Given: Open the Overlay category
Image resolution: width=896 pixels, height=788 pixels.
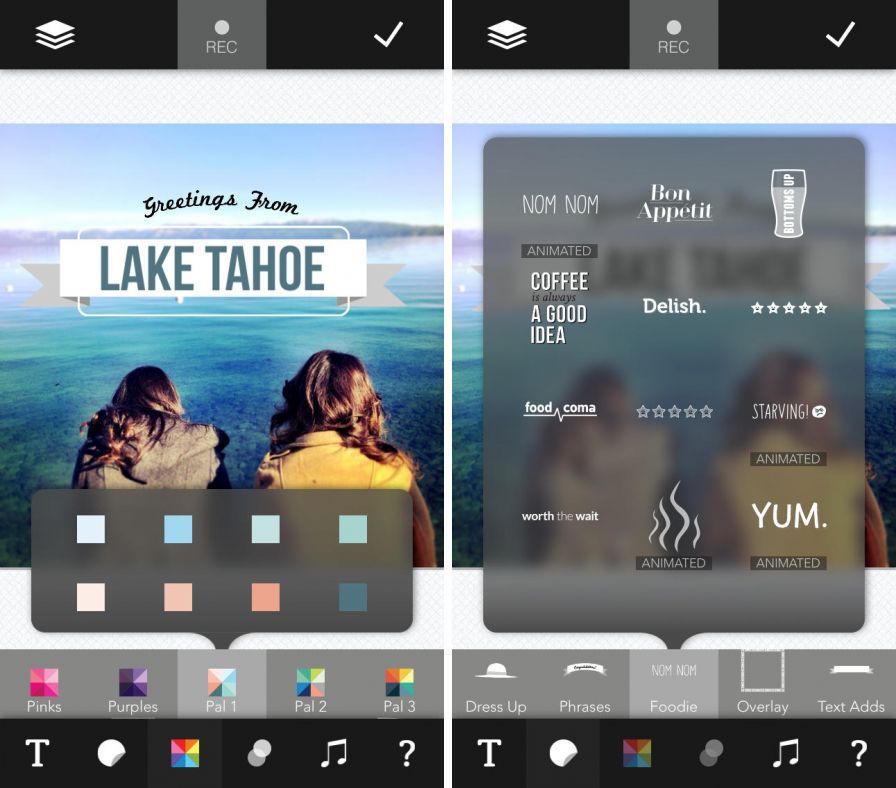Looking at the screenshot, I should coord(762,687).
